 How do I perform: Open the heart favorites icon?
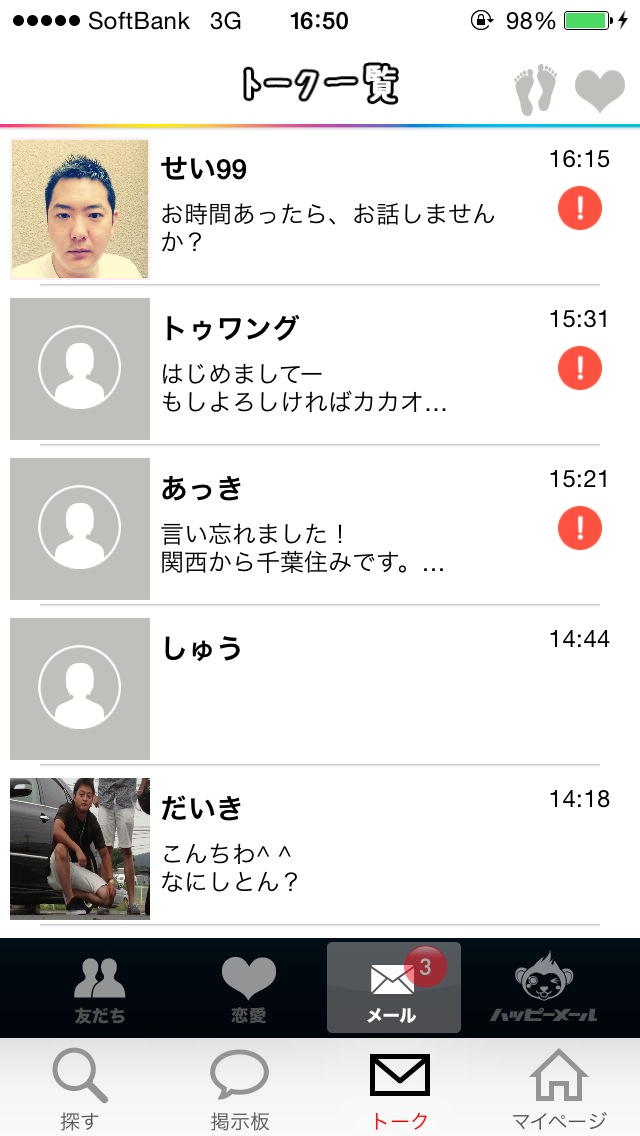coord(599,89)
